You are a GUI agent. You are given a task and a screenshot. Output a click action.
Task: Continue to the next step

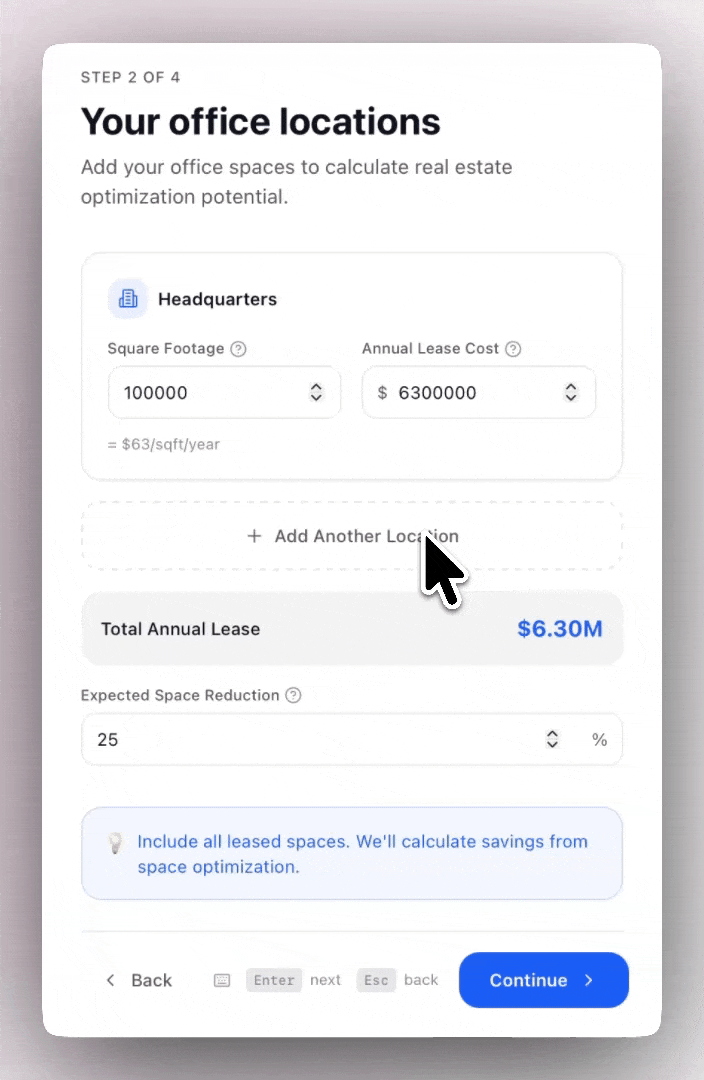coord(543,980)
